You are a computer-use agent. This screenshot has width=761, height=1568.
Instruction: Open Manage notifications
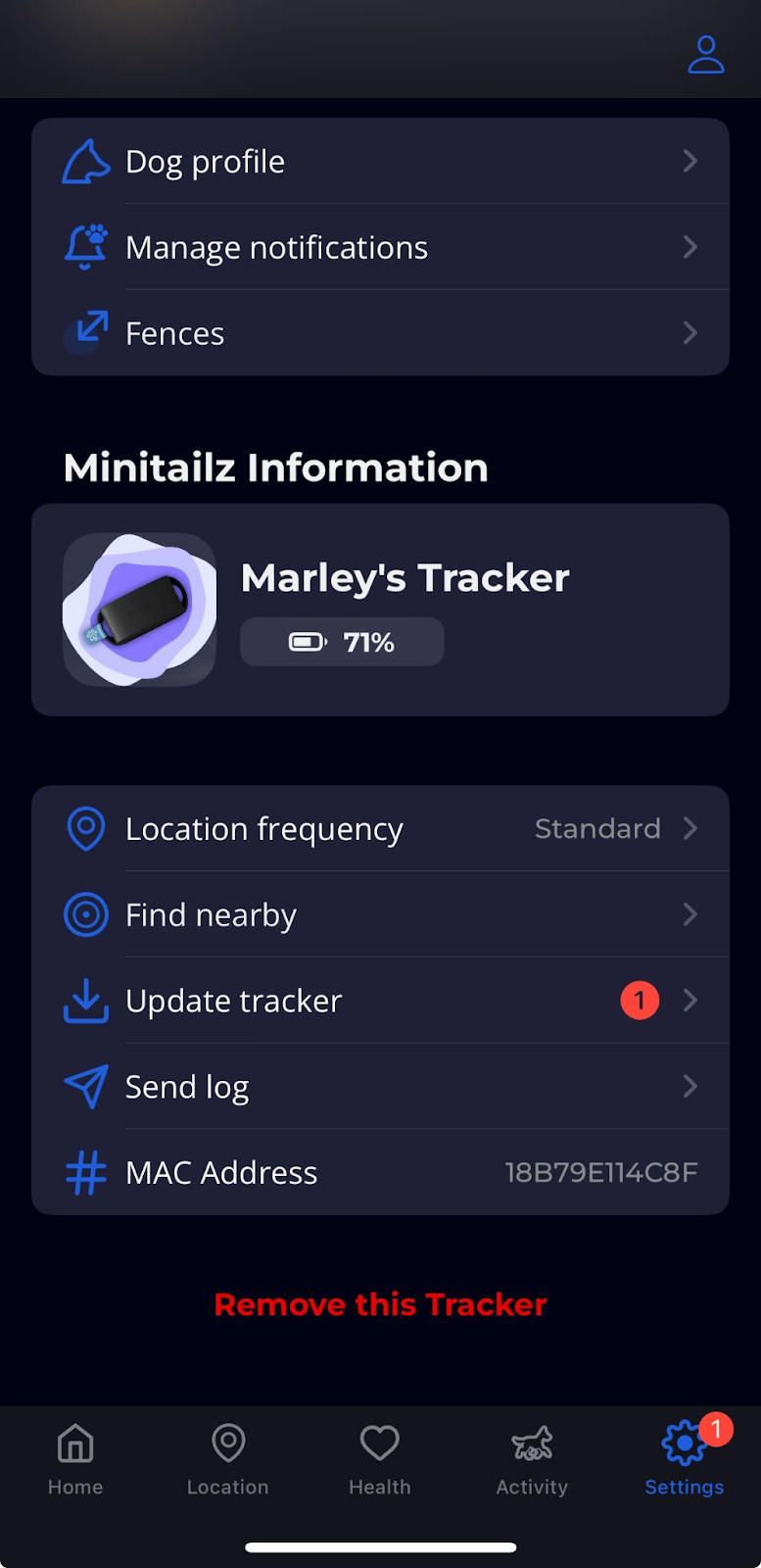coord(380,247)
